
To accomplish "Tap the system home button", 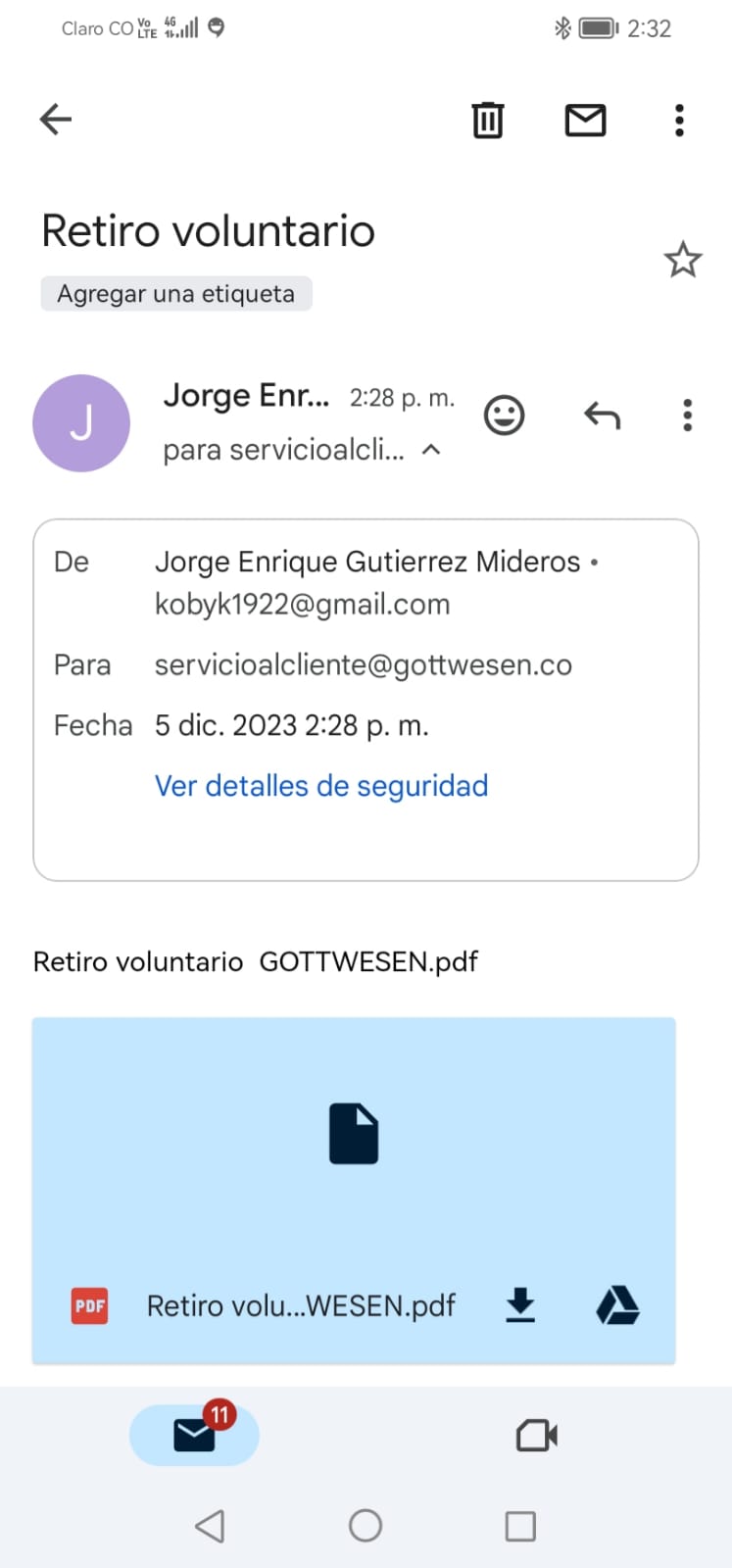I will (x=366, y=1525).
